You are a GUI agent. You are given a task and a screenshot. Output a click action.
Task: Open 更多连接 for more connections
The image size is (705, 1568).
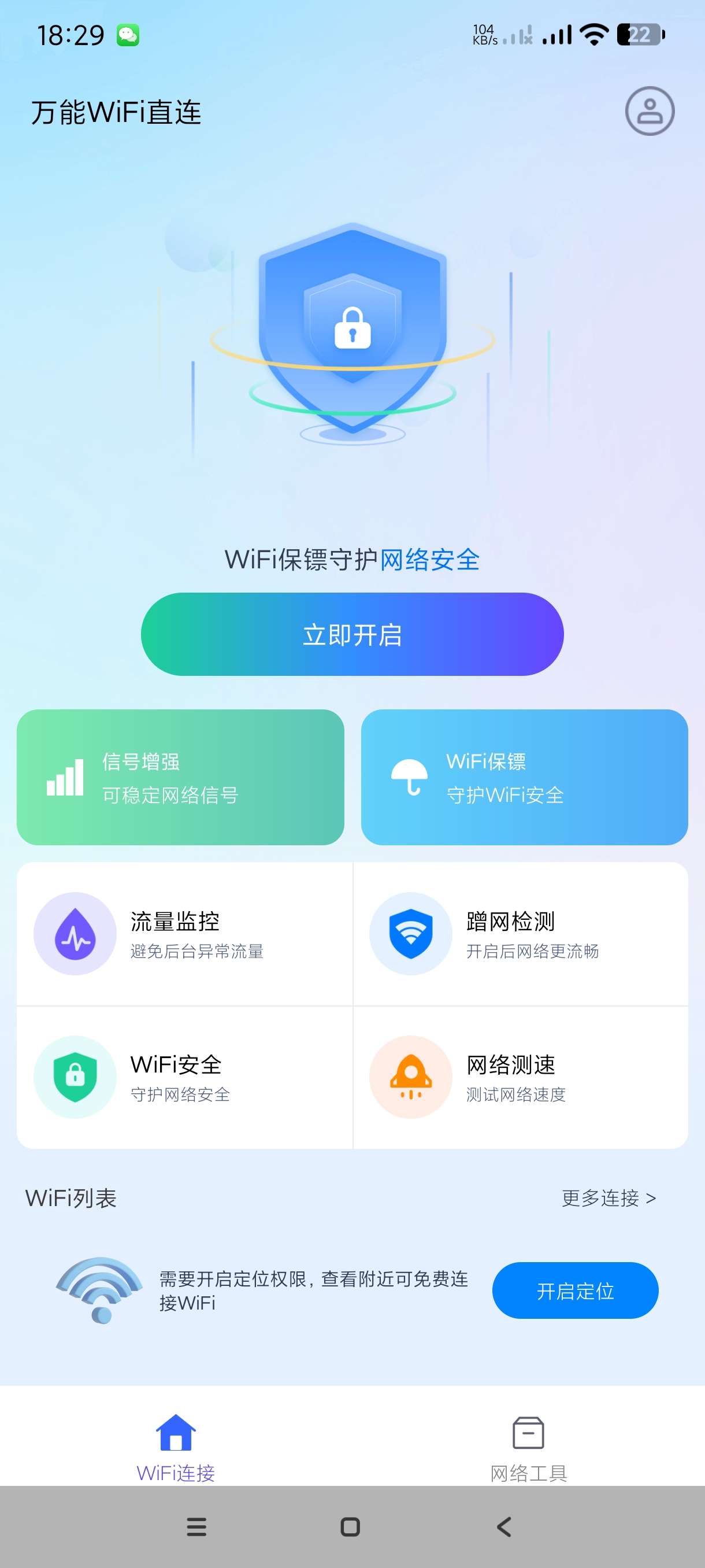(608, 1198)
